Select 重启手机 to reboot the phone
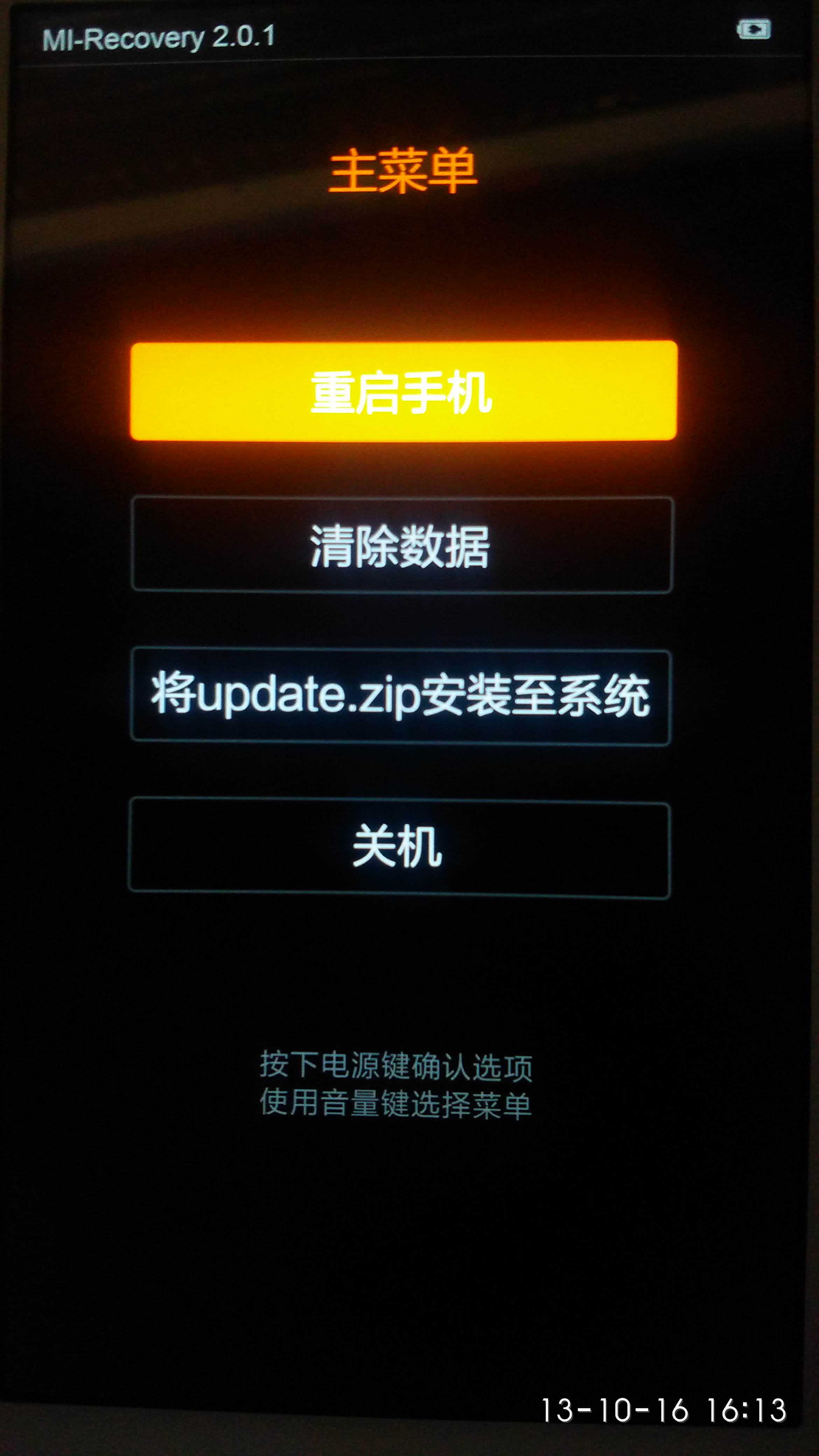This screenshot has height=1456, width=819. click(x=403, y=391)
